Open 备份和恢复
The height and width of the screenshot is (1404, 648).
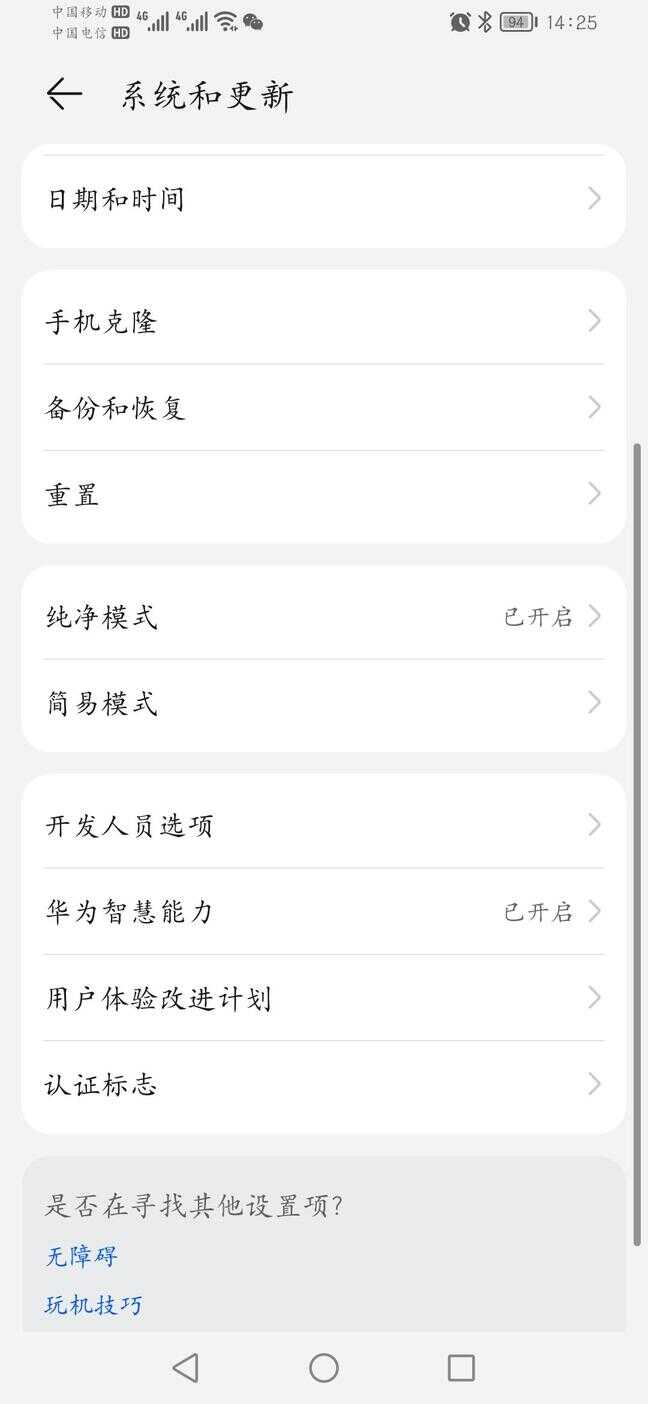[x=323, y=408]
